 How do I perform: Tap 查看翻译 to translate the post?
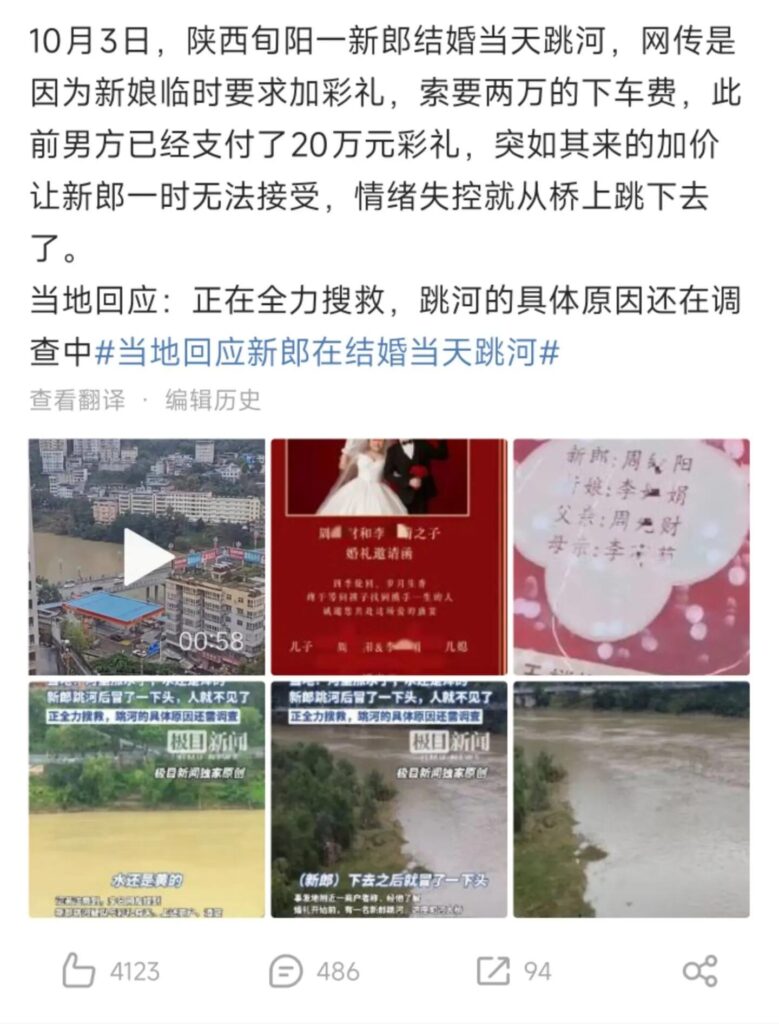(x=77, y=401)
